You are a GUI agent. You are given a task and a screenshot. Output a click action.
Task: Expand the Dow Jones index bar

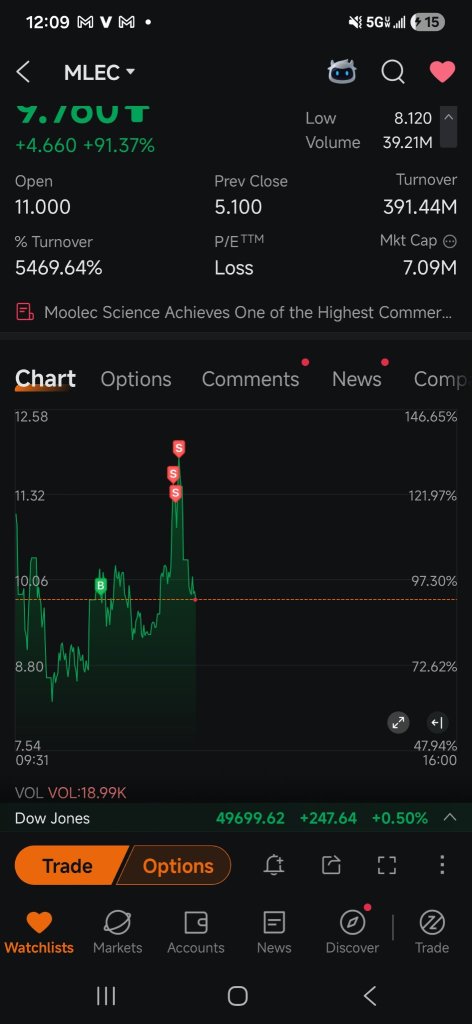(x=450, y=817)
